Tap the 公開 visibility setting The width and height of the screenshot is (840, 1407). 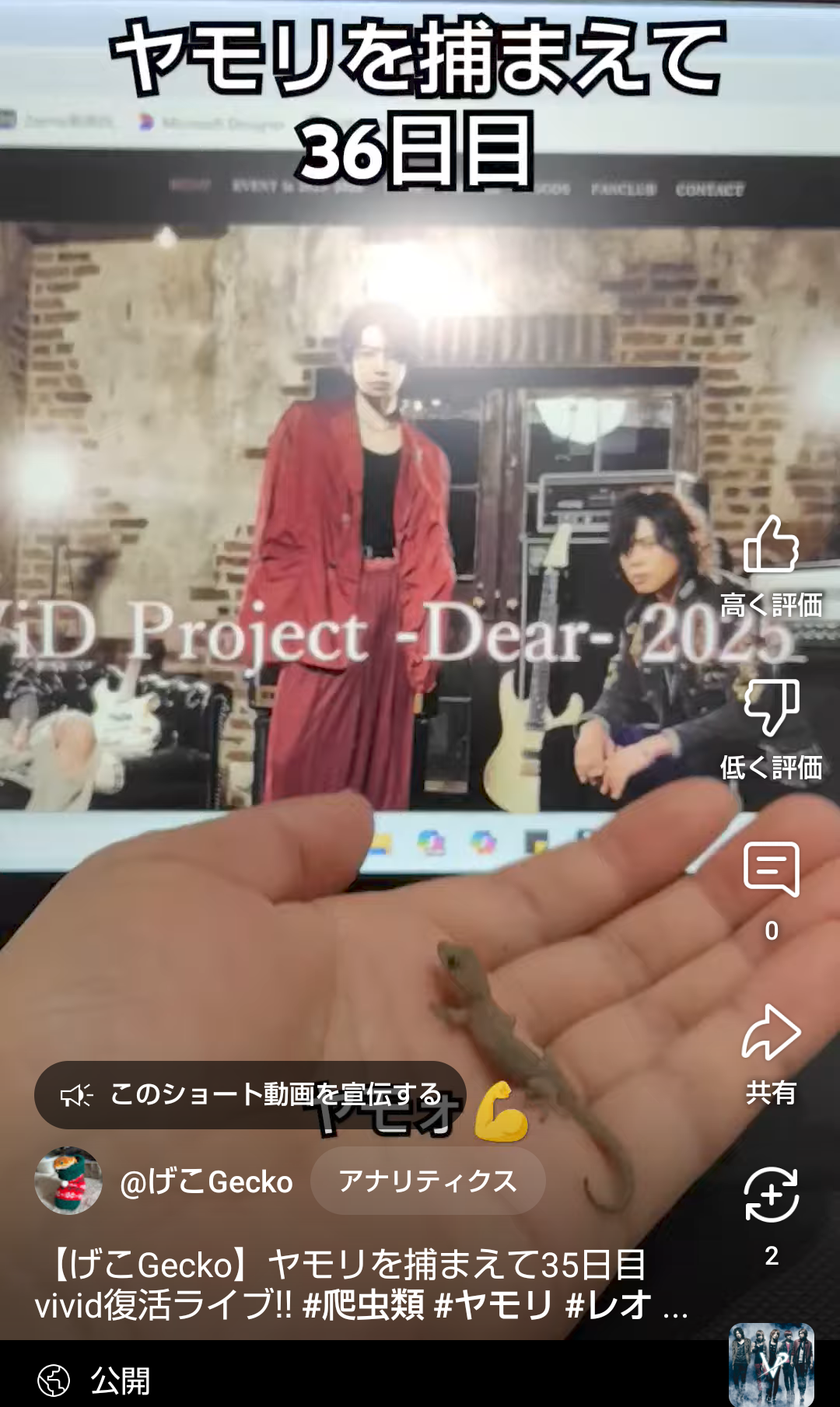(95, 1381)
